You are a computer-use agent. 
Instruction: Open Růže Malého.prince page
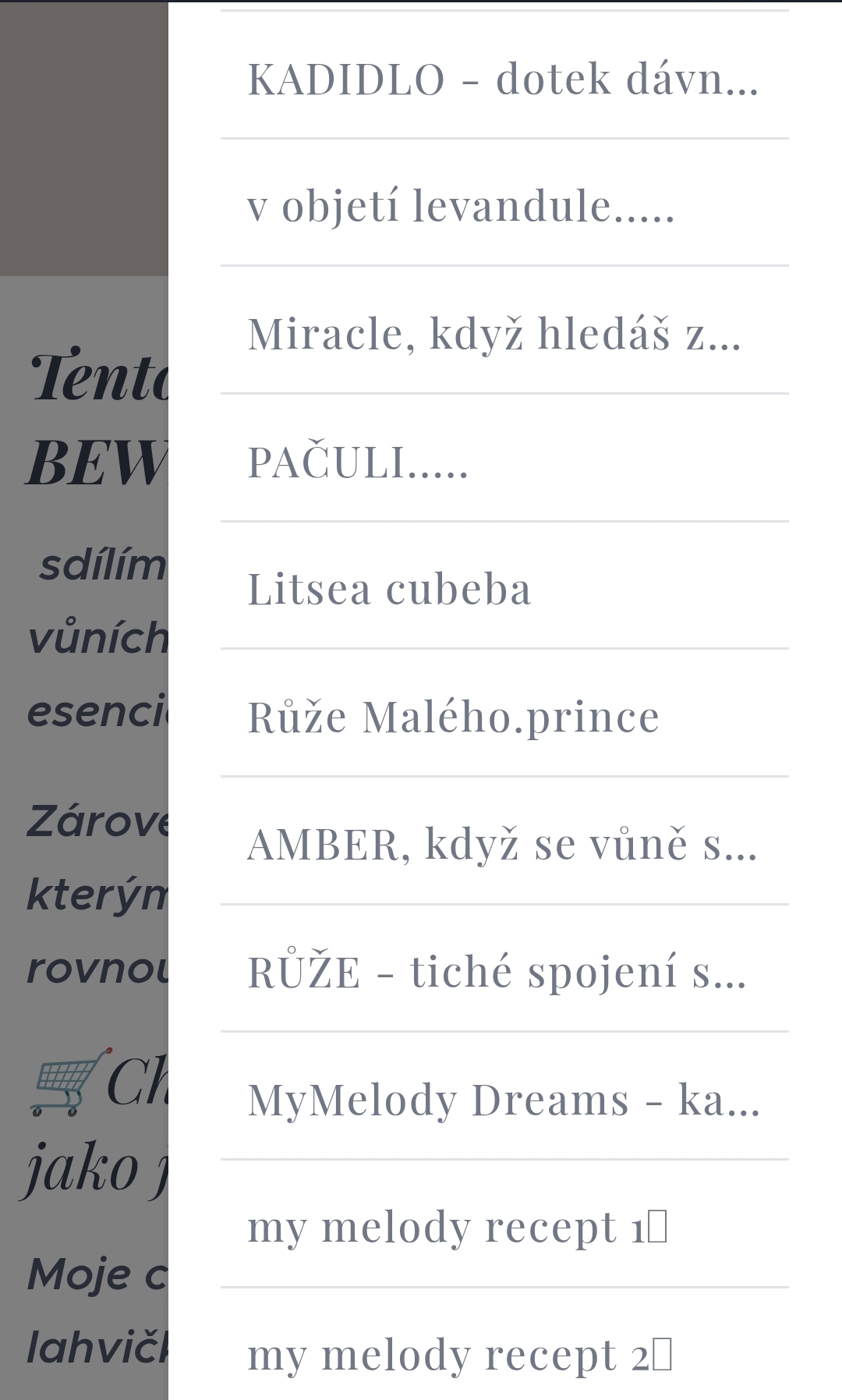point(454,717)
